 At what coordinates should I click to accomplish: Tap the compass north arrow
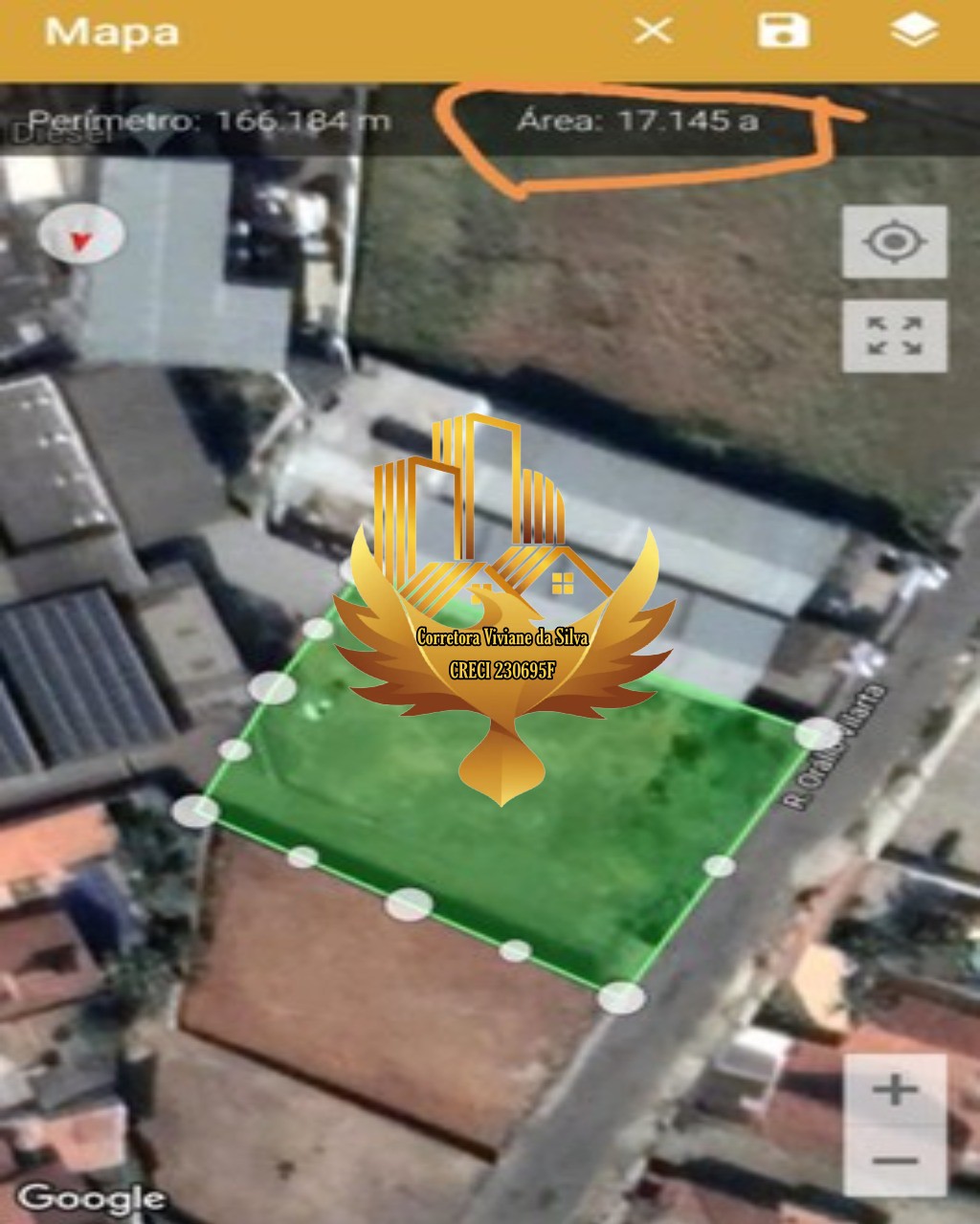coord(80,234)
